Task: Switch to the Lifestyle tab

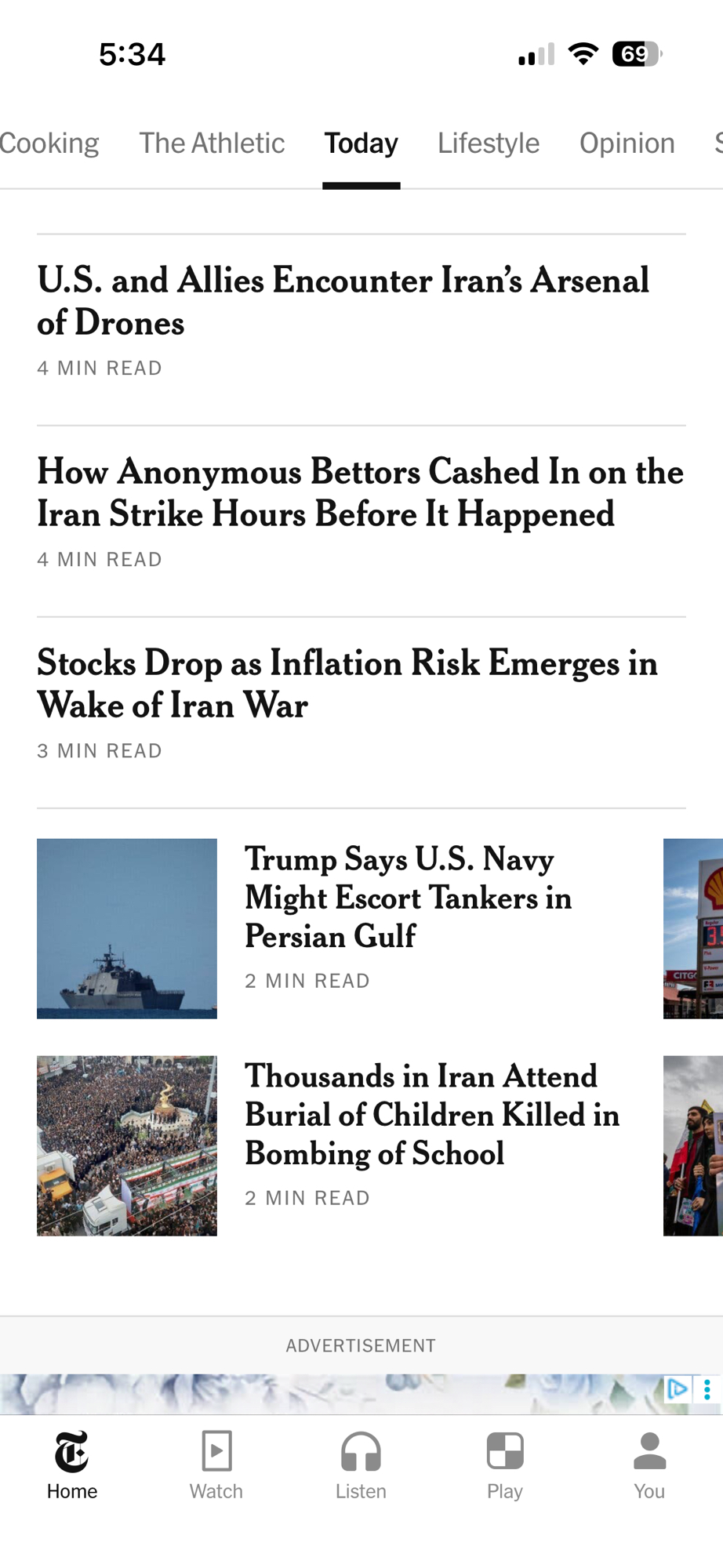Action: [x=488, y=143]
